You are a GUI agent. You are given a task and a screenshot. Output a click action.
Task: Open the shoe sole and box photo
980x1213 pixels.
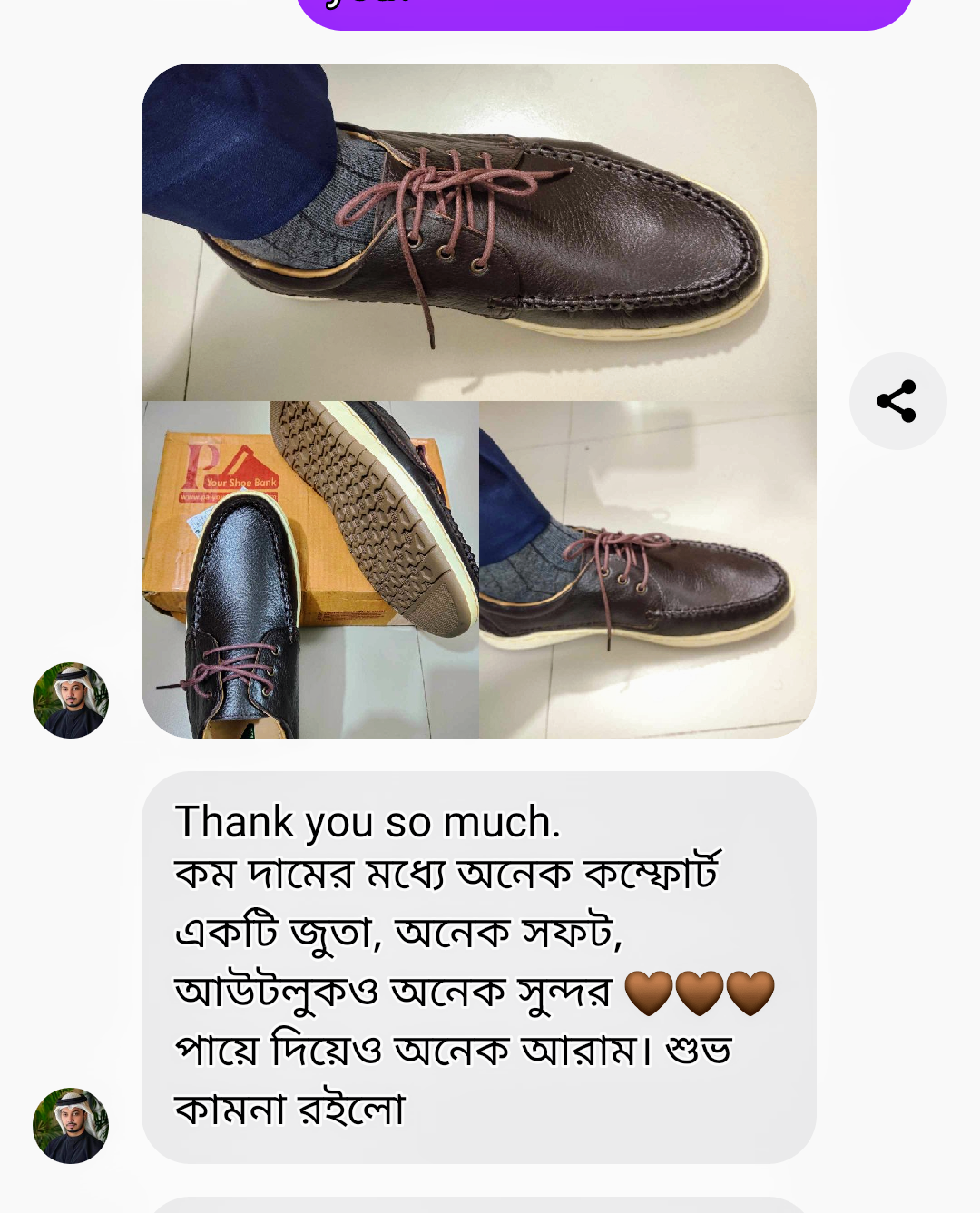tap(310, 570)
